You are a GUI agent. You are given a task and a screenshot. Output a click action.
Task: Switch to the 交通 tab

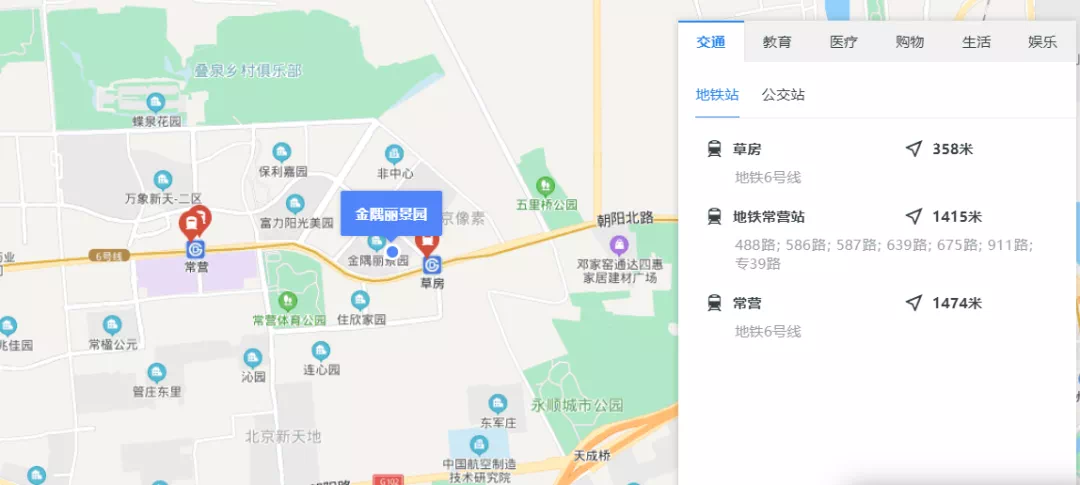pos(711,42)
